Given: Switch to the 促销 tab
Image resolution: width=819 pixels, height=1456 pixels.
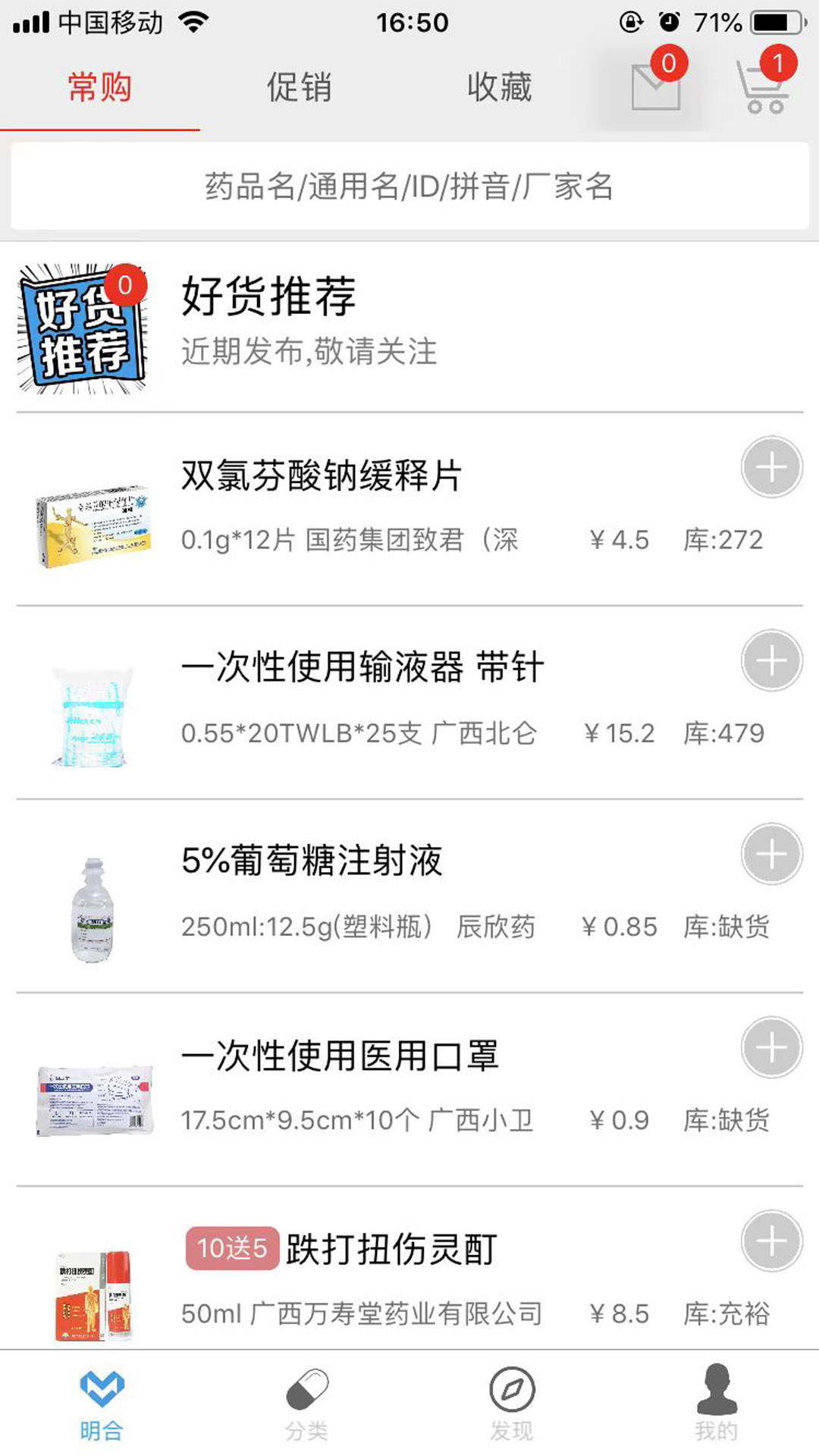Looking at the screenshot, I should tap(298, 86).
